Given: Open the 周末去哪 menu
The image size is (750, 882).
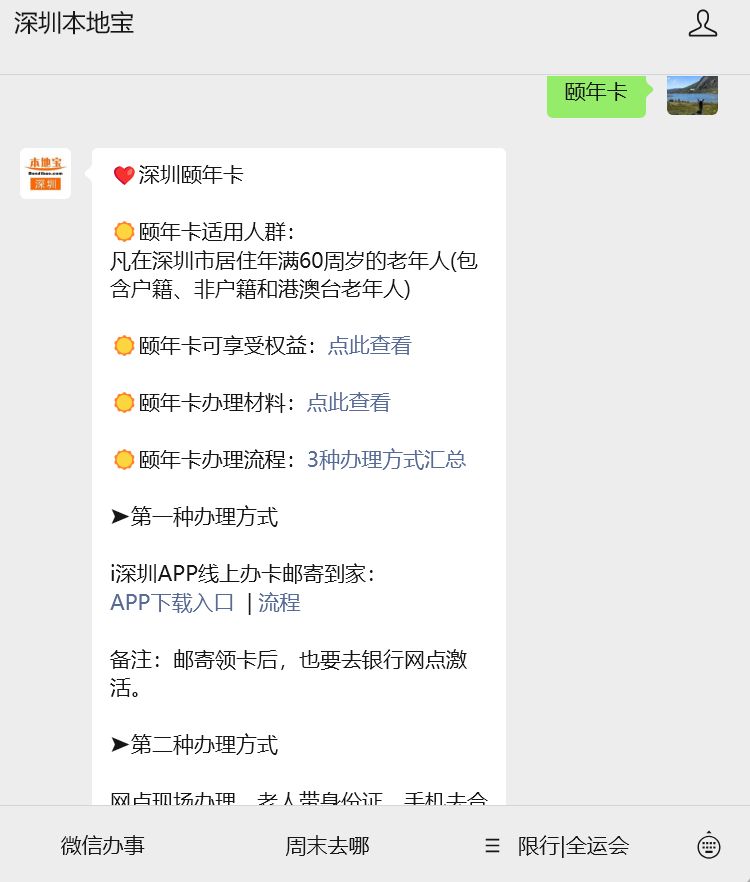Looking at the screenshot, I should point(327,846).
